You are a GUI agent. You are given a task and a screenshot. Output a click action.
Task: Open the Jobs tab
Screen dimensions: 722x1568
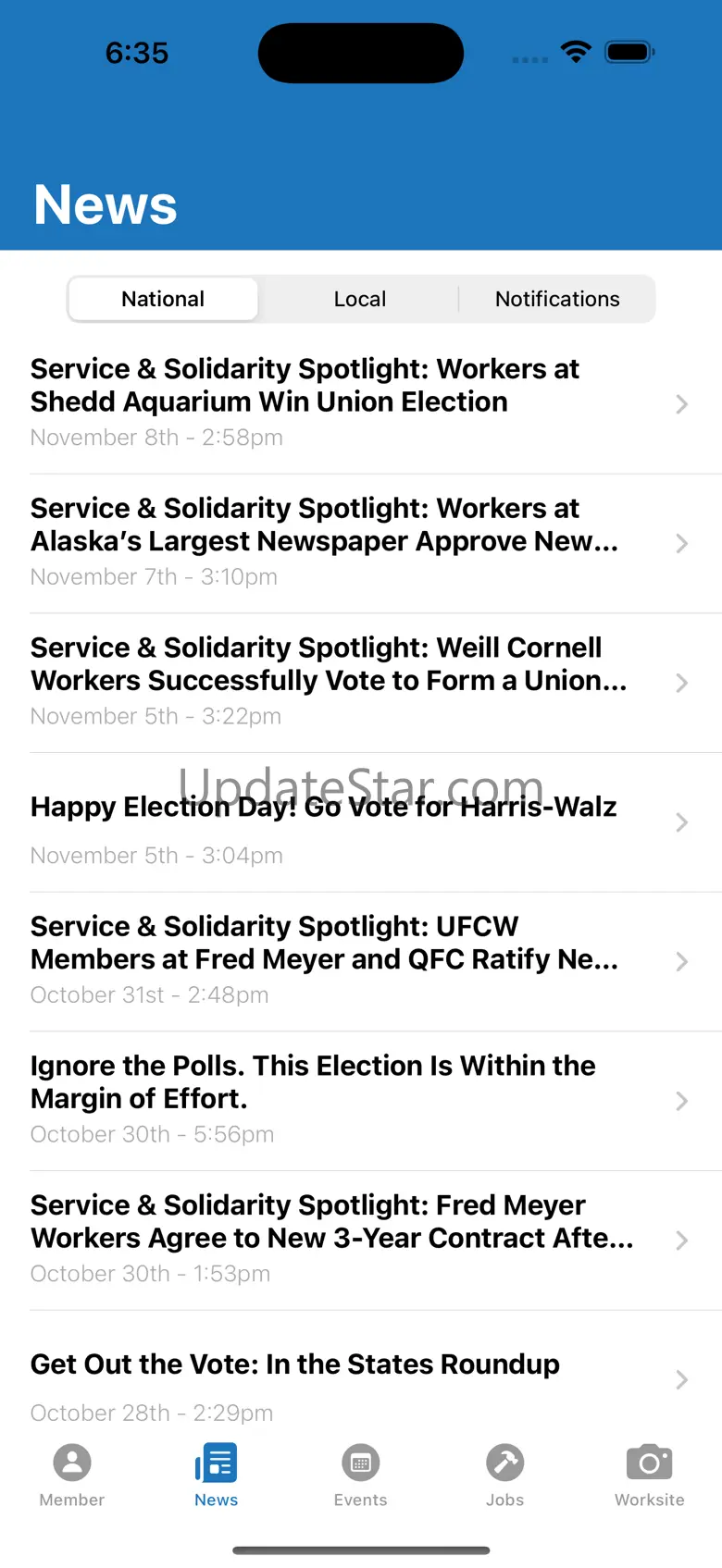tap(505, 1475)
